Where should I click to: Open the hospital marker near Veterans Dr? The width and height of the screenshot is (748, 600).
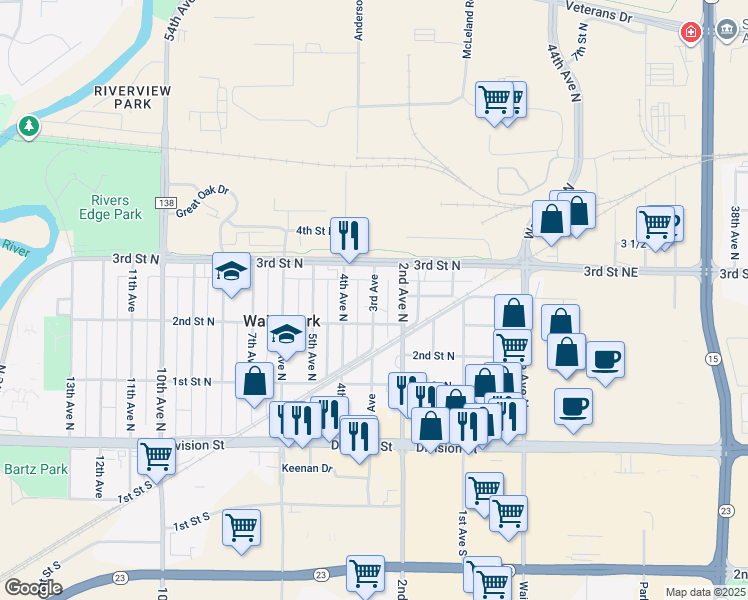pos(690,33)
